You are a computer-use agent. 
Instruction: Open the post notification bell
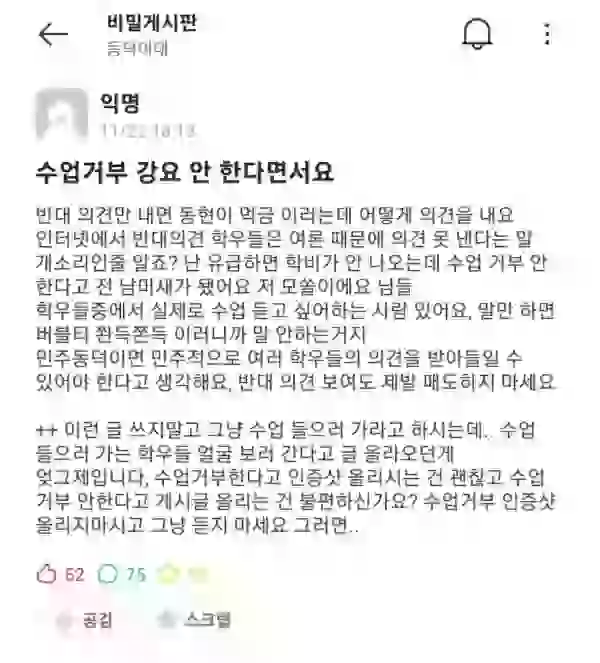[x=477, y=34]
